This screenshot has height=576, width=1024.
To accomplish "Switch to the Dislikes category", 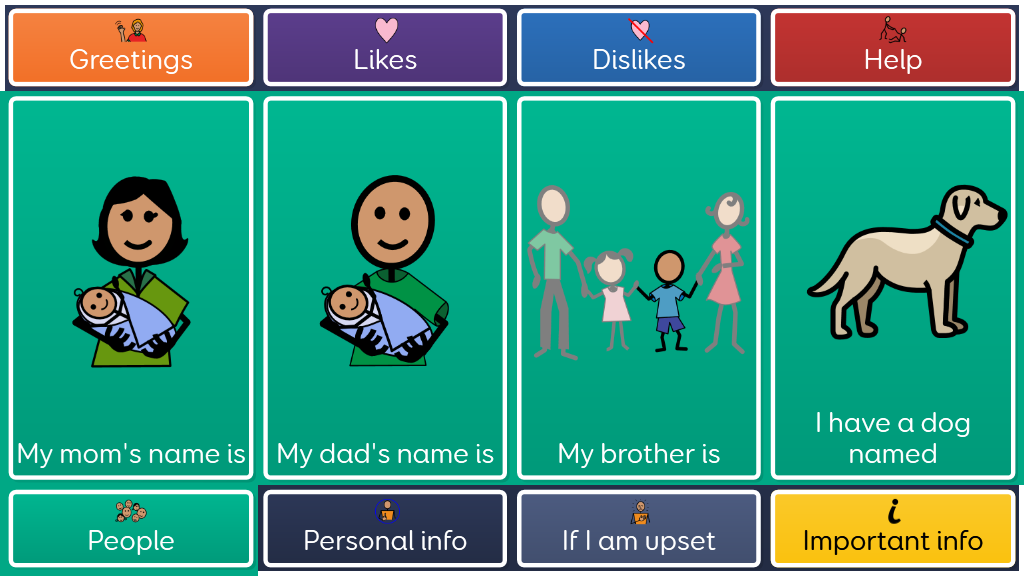I will (x=639, y=48).
